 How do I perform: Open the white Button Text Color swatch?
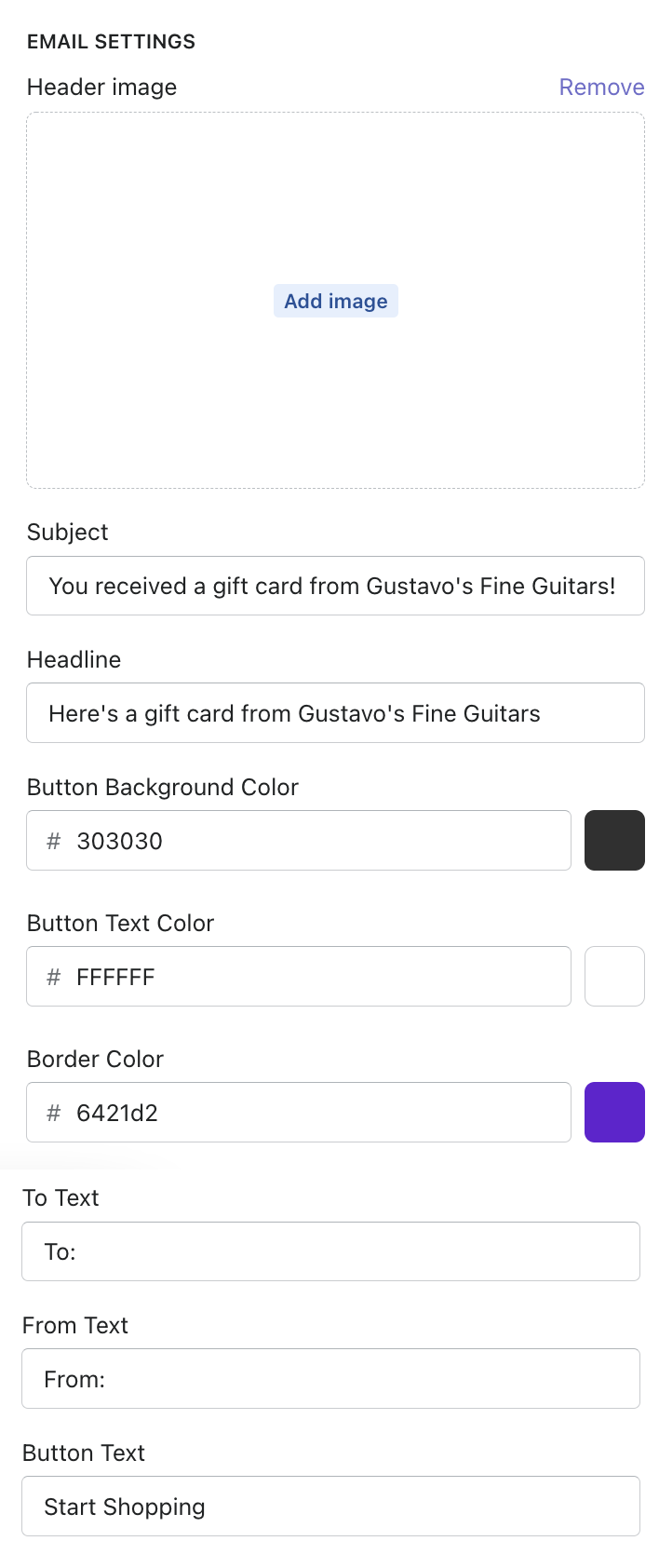pyautogui.click(x=614, y=977)
